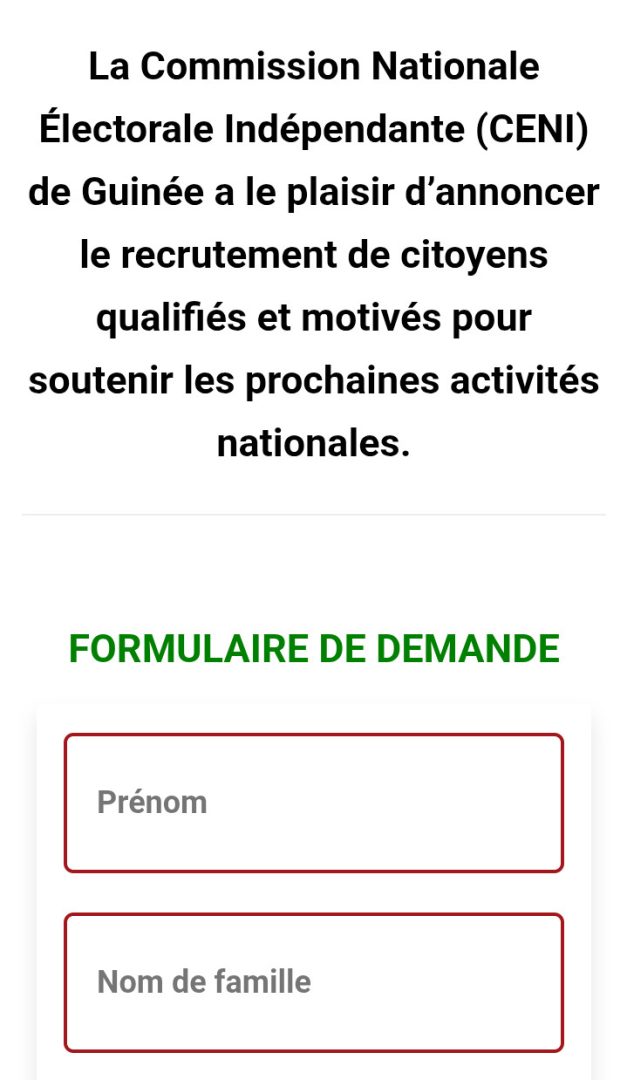Tap the Prénom text field
The height and width of the screenshot is (1080, 627).
(x=314, y=803)
